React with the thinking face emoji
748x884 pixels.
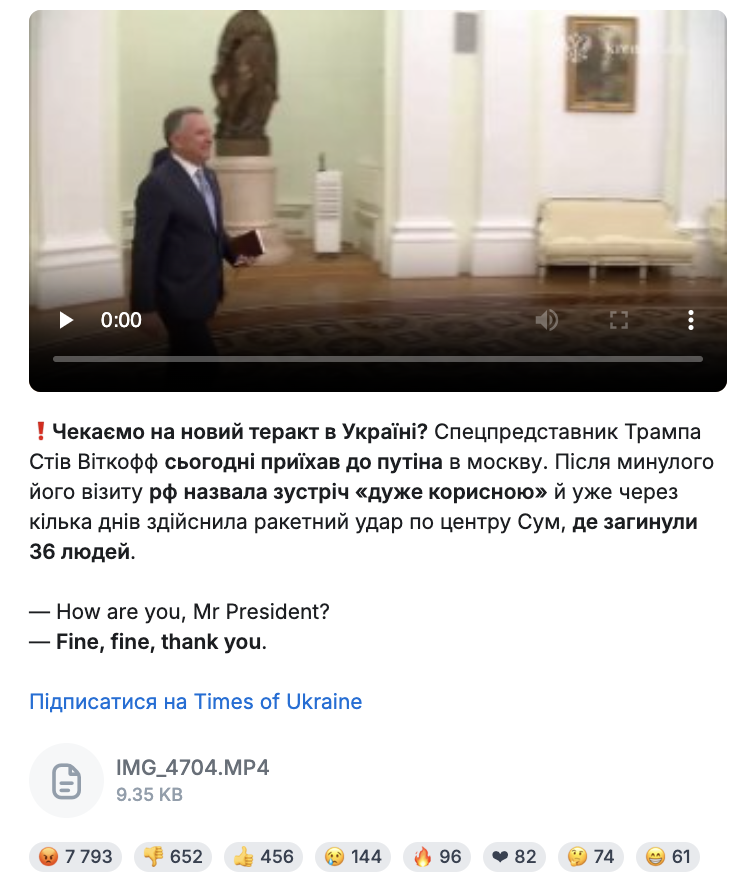[589, 857]
